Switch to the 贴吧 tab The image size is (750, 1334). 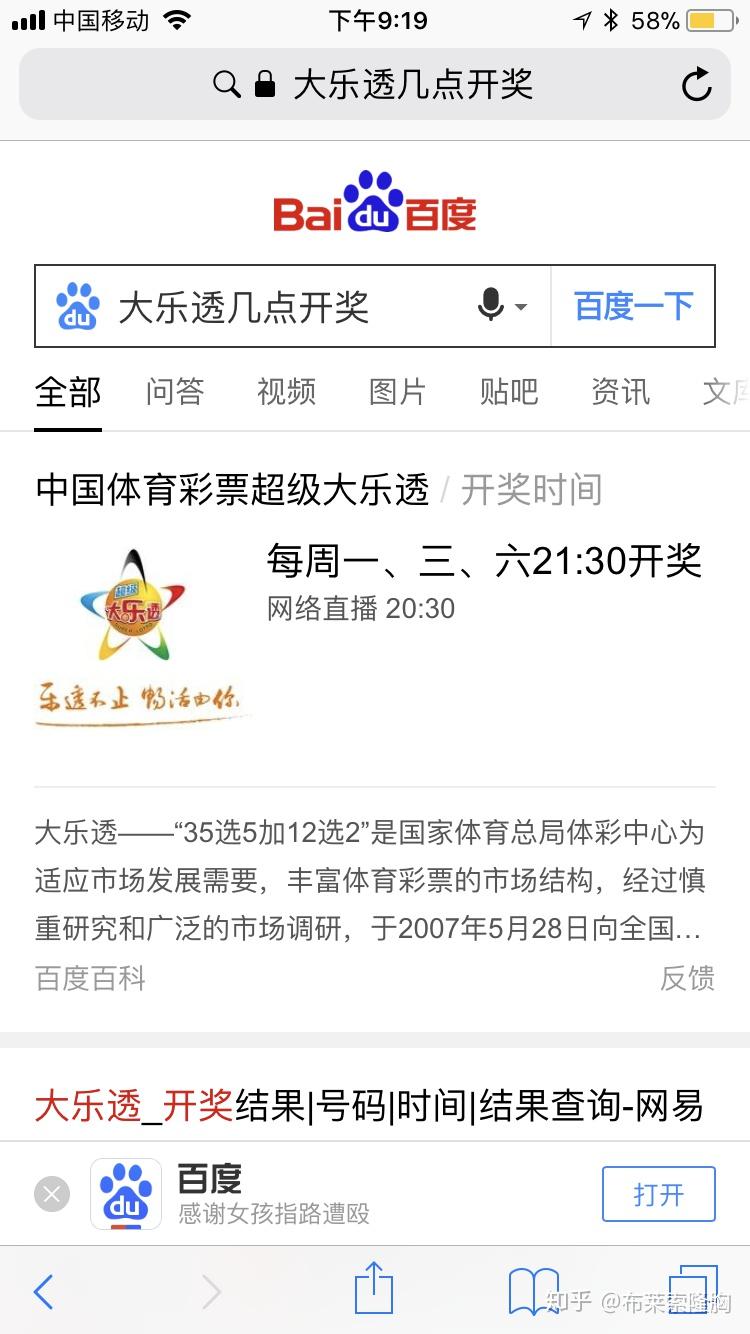[509, 392]
